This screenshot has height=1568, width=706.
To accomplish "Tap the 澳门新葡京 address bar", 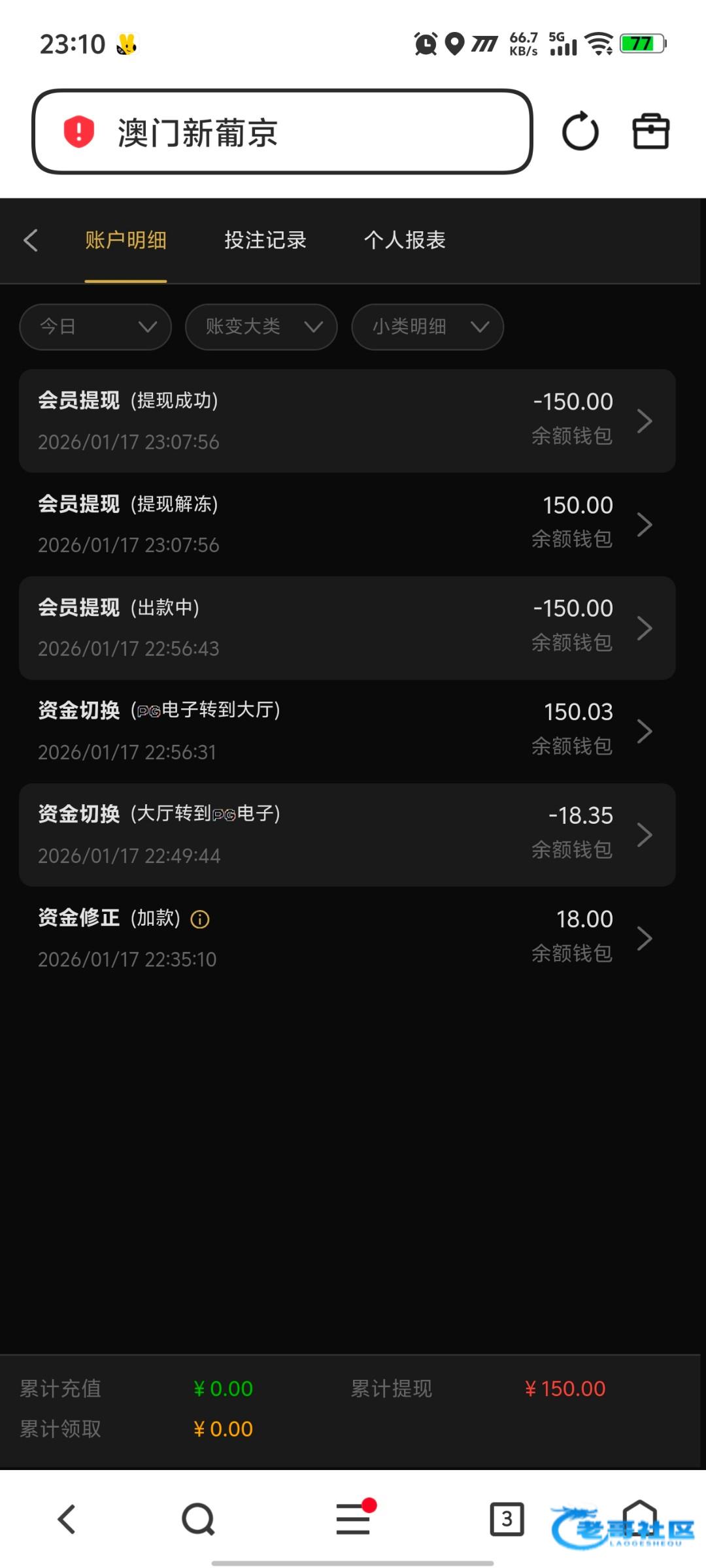I will (x=281, y=132).
